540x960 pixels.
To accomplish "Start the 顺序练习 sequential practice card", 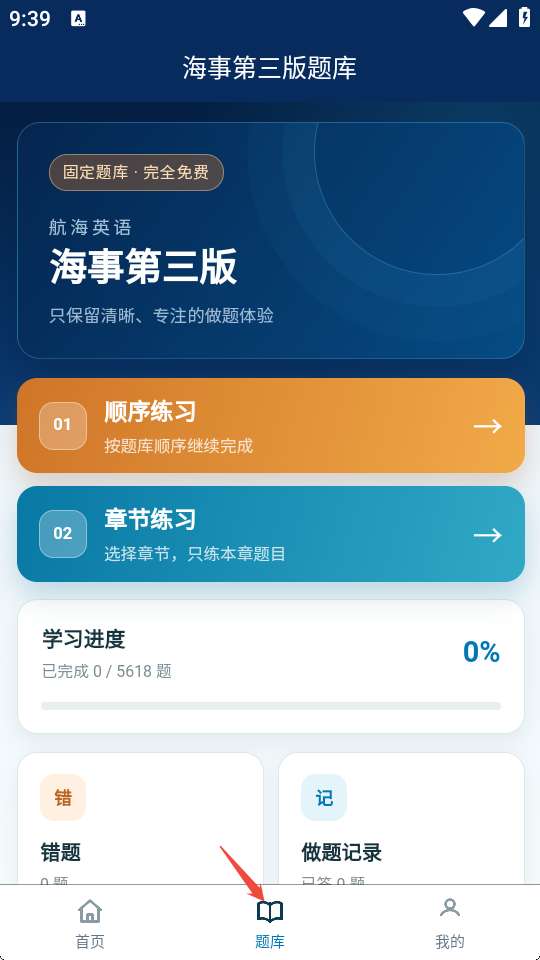I will [271, 426].
